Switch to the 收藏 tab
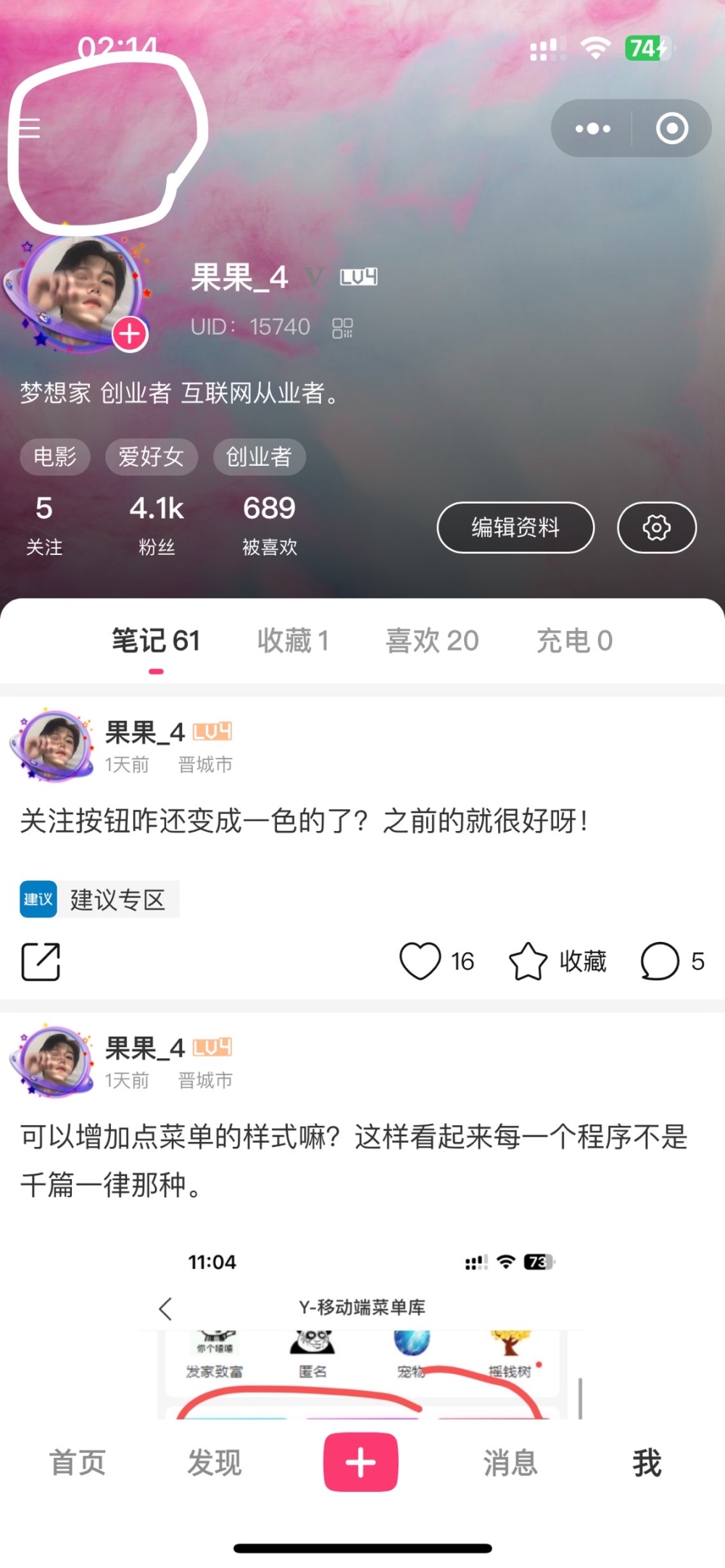The height and width of the screenshot is (1568, 725). (293, 641)
